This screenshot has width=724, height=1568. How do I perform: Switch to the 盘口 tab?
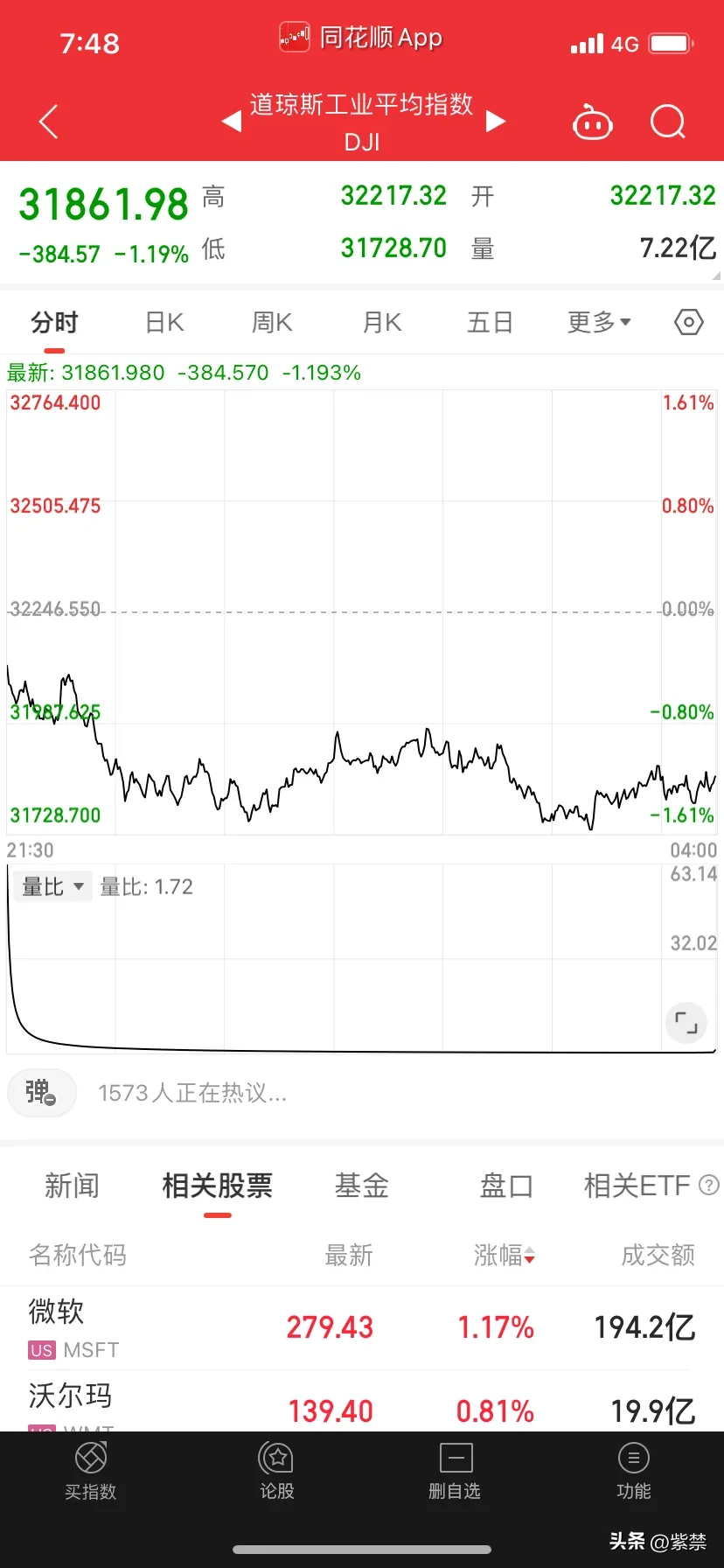[505, 1186]
